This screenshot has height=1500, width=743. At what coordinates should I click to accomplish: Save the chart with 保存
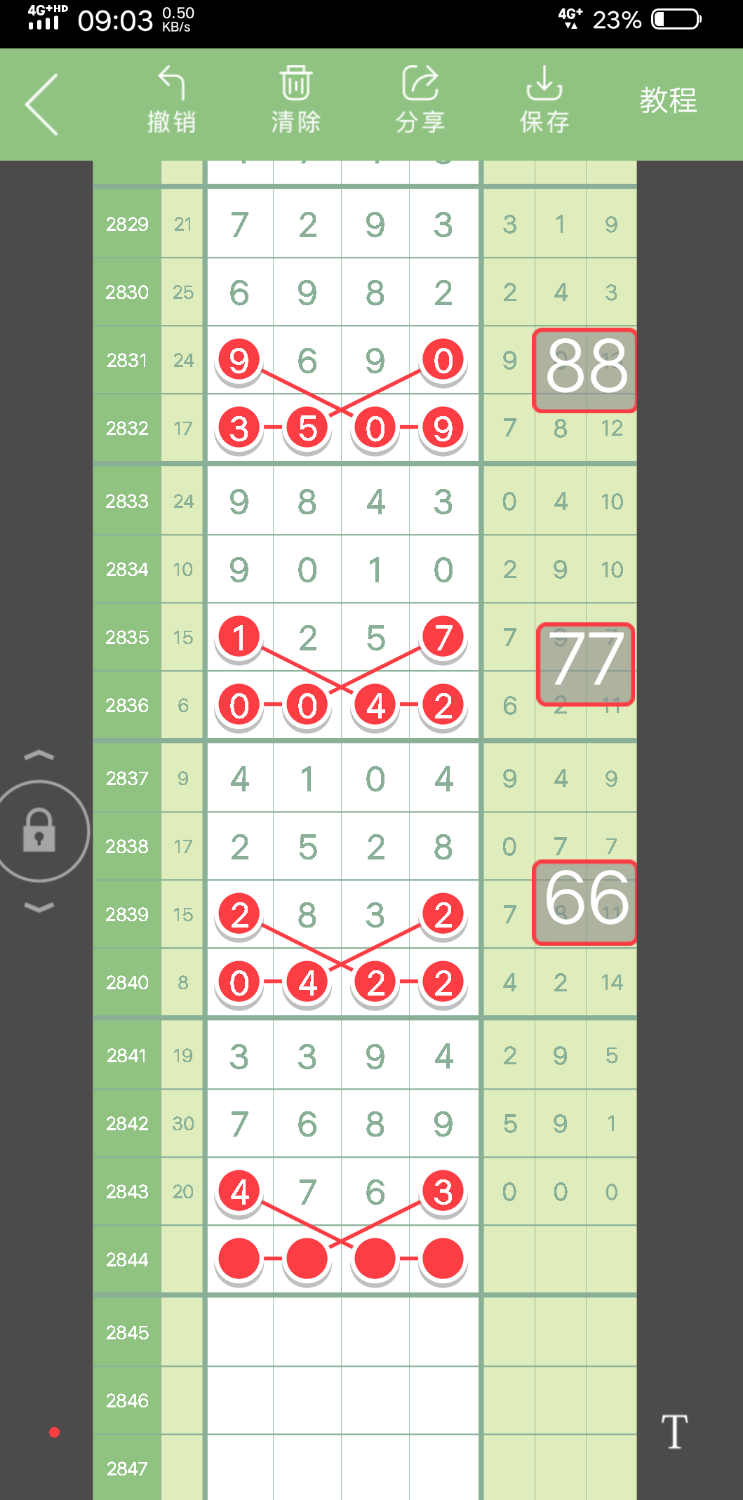[544, 100]
